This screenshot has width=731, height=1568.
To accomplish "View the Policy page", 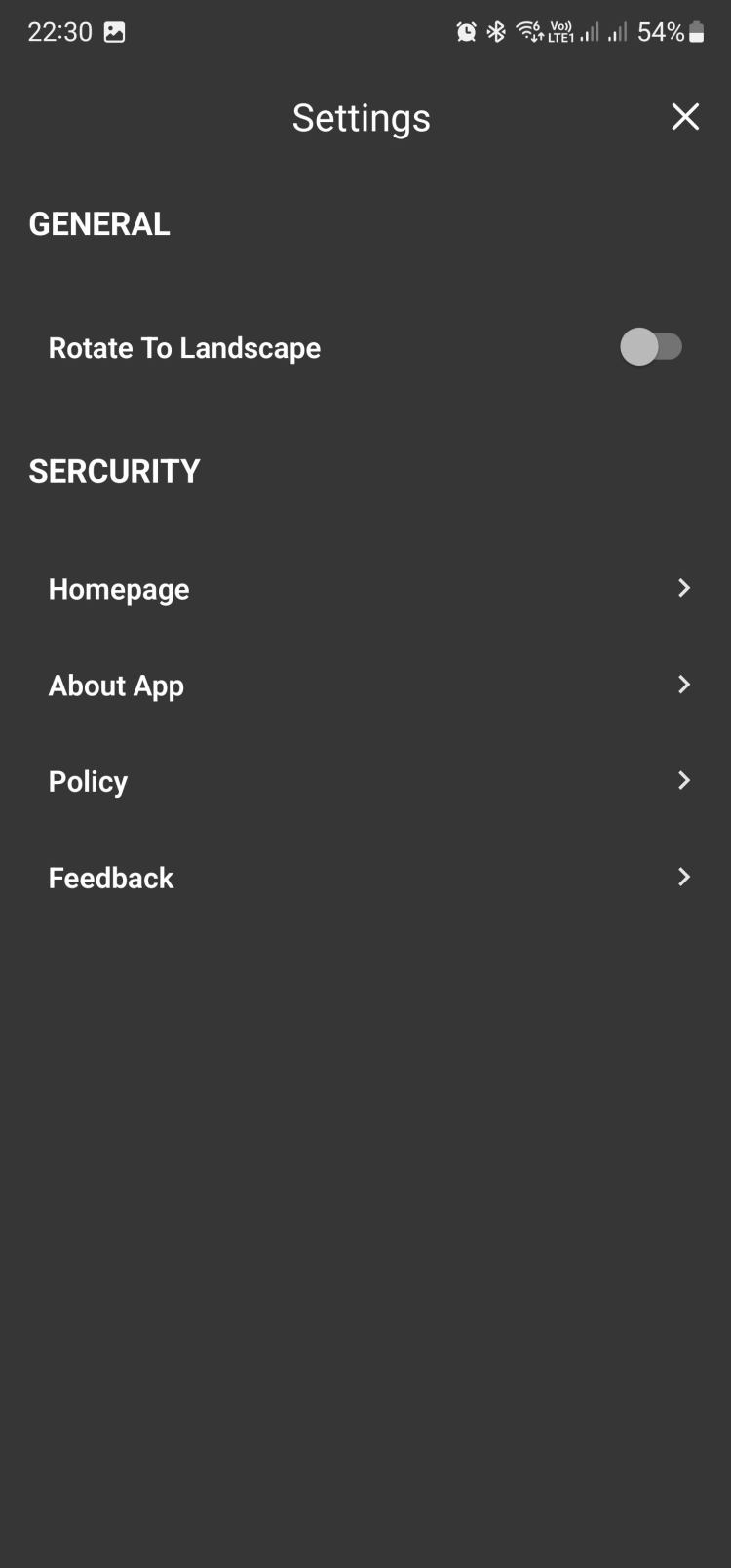I will (365, 781).
